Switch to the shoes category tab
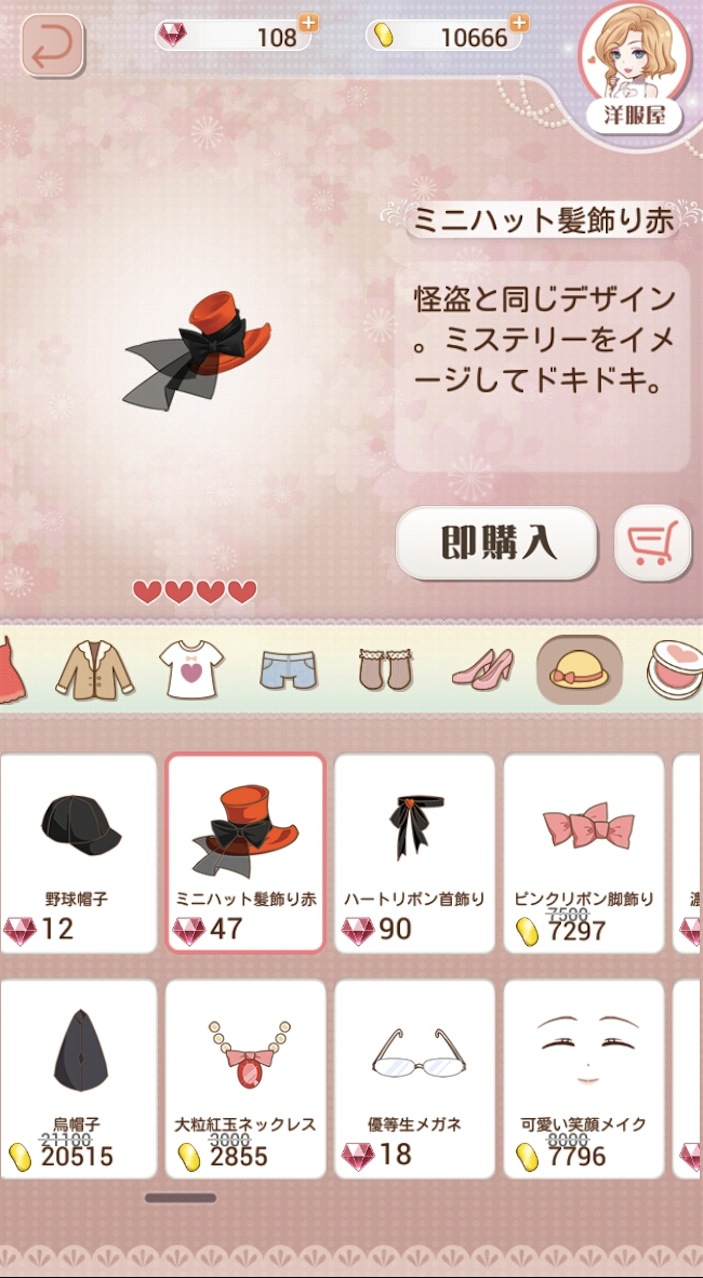Screen dimensions: 703x1278 [482, 669]
